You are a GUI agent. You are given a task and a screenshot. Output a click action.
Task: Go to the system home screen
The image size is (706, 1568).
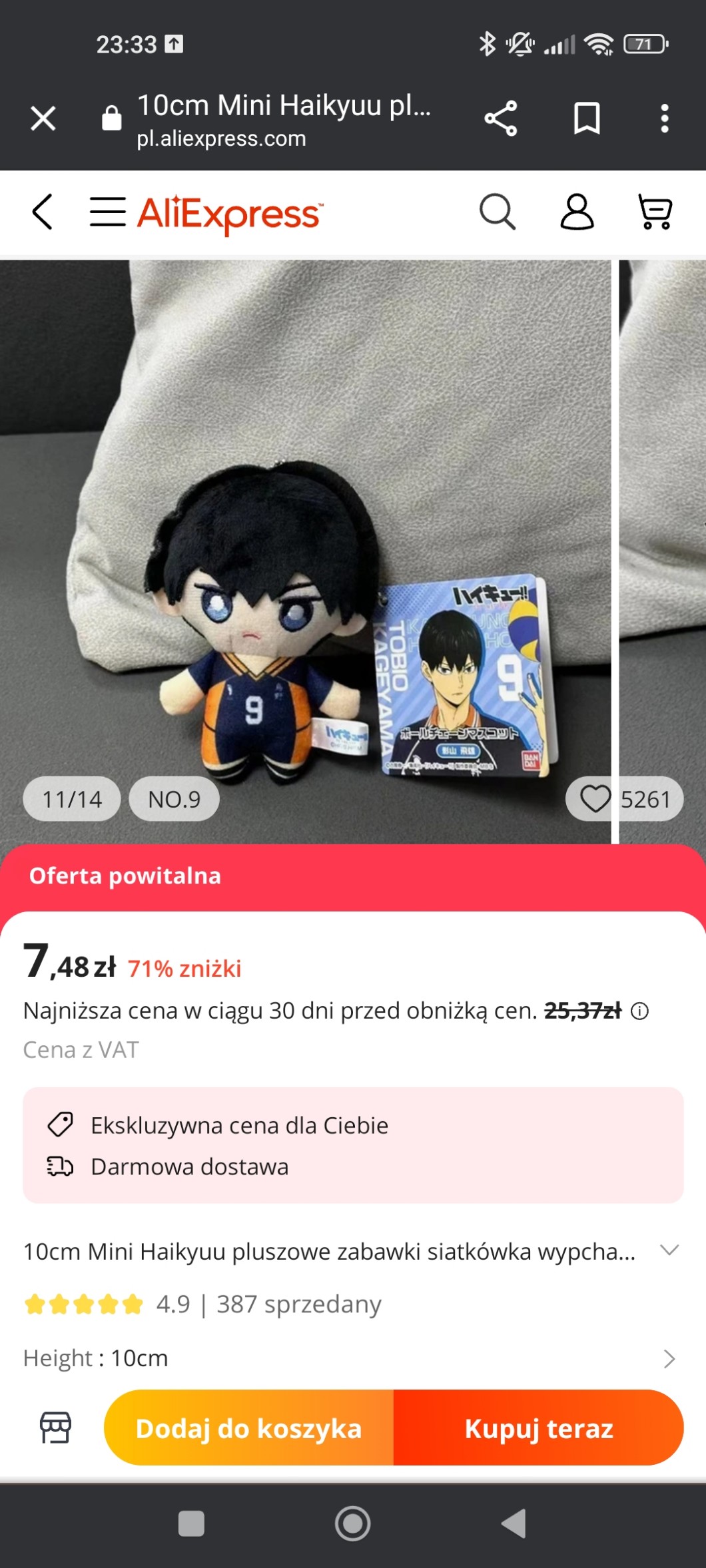pyautogui.click(x=352, y=1523)
